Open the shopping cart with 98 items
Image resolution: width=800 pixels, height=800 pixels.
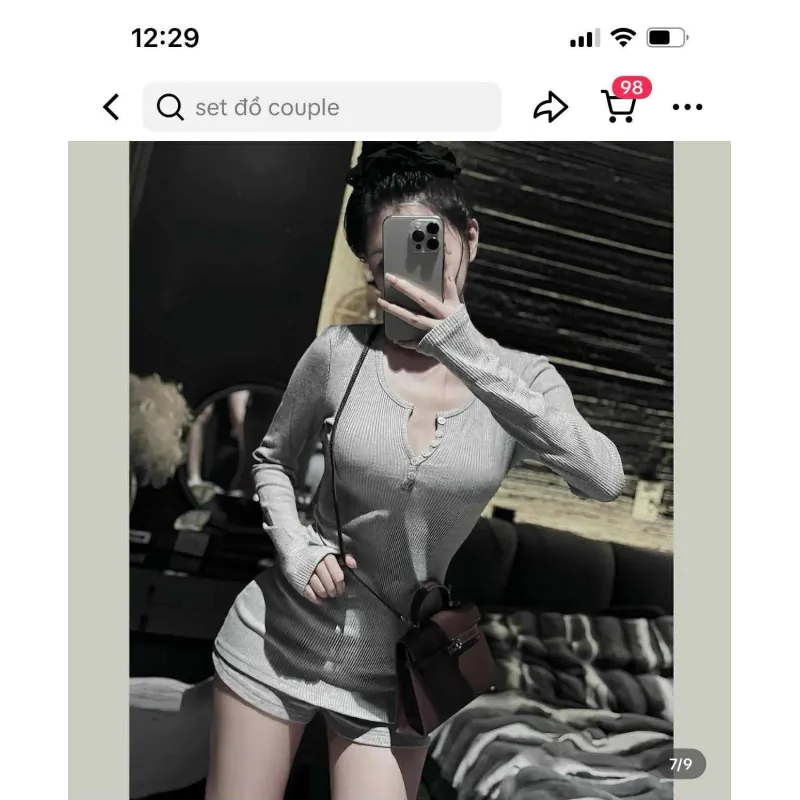click(x=620, y=105)
